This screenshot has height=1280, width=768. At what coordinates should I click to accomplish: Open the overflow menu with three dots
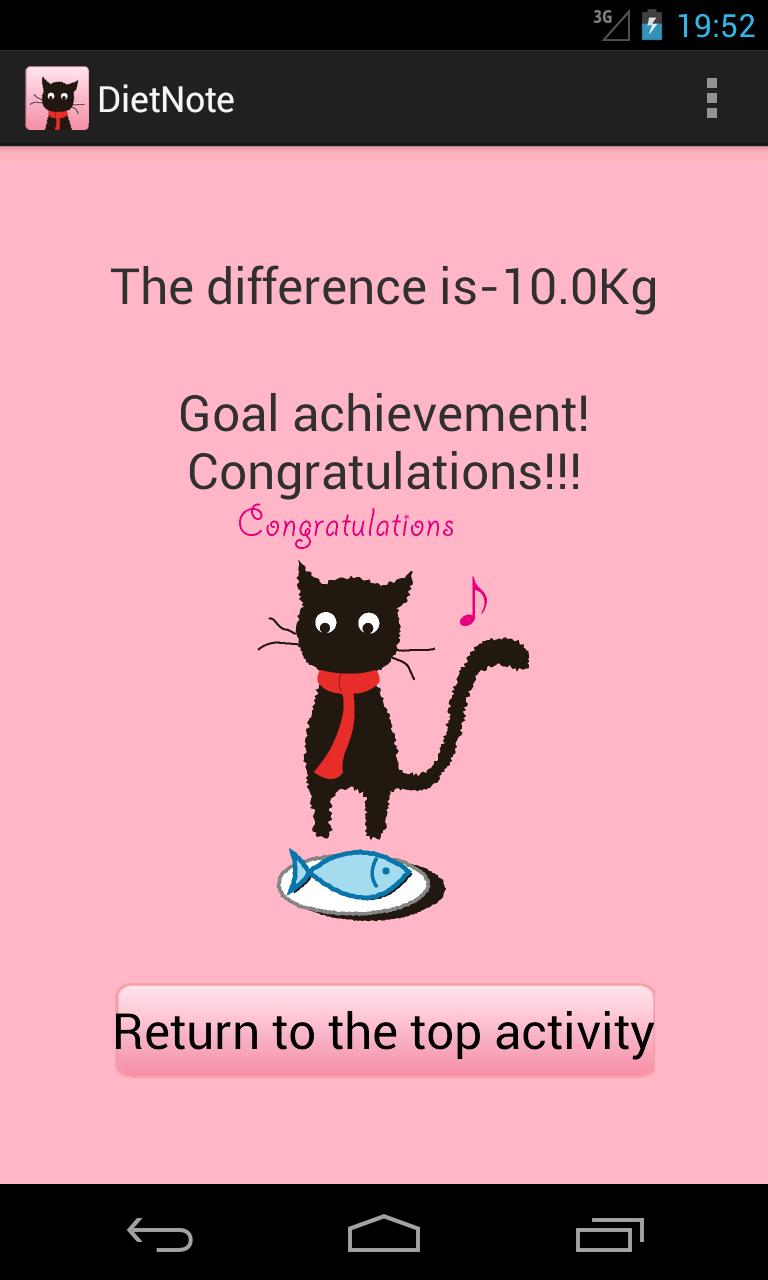click(713, 97)
